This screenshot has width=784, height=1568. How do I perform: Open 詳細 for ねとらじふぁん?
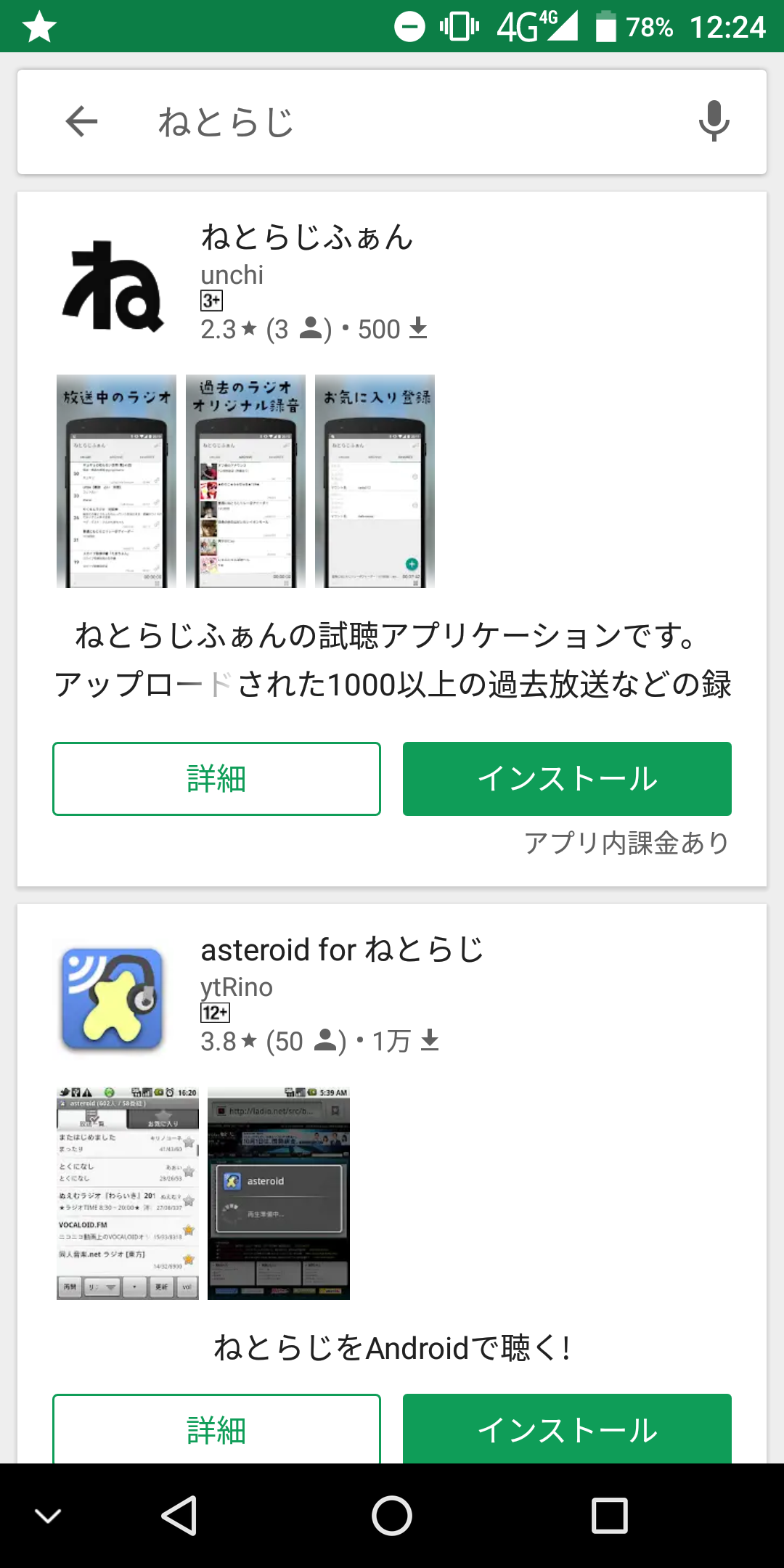point(216,779)
